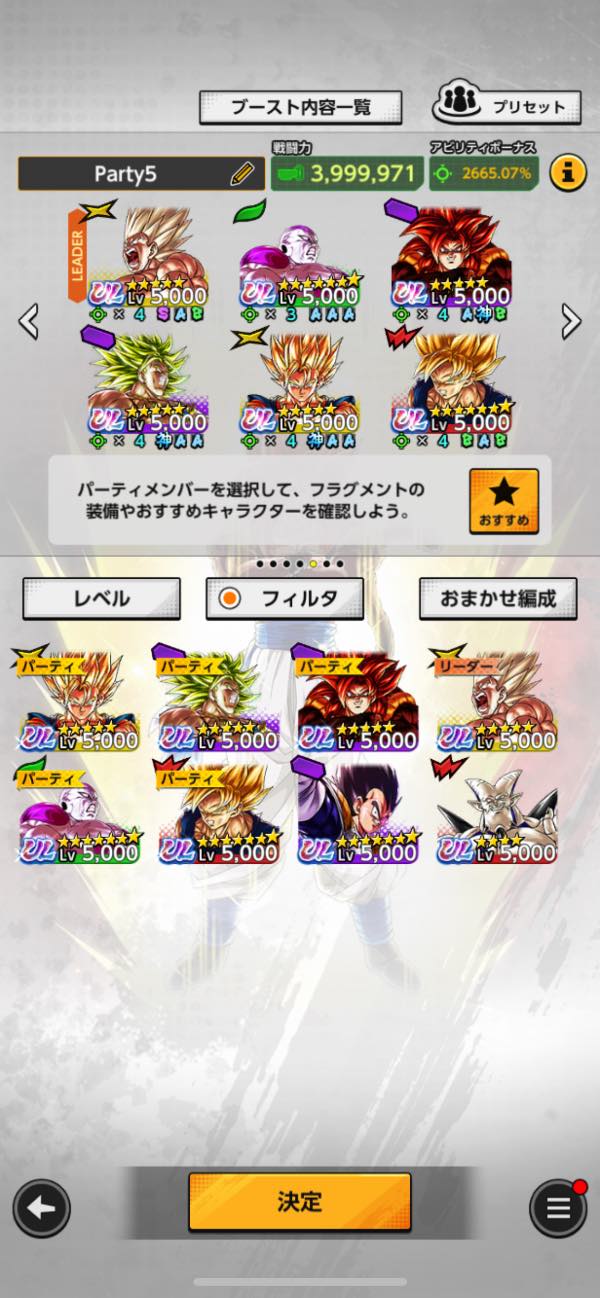This screenshot has width=600, height=1298.
Task: Open the フィルタ filter options
Action: click(284, 599)
